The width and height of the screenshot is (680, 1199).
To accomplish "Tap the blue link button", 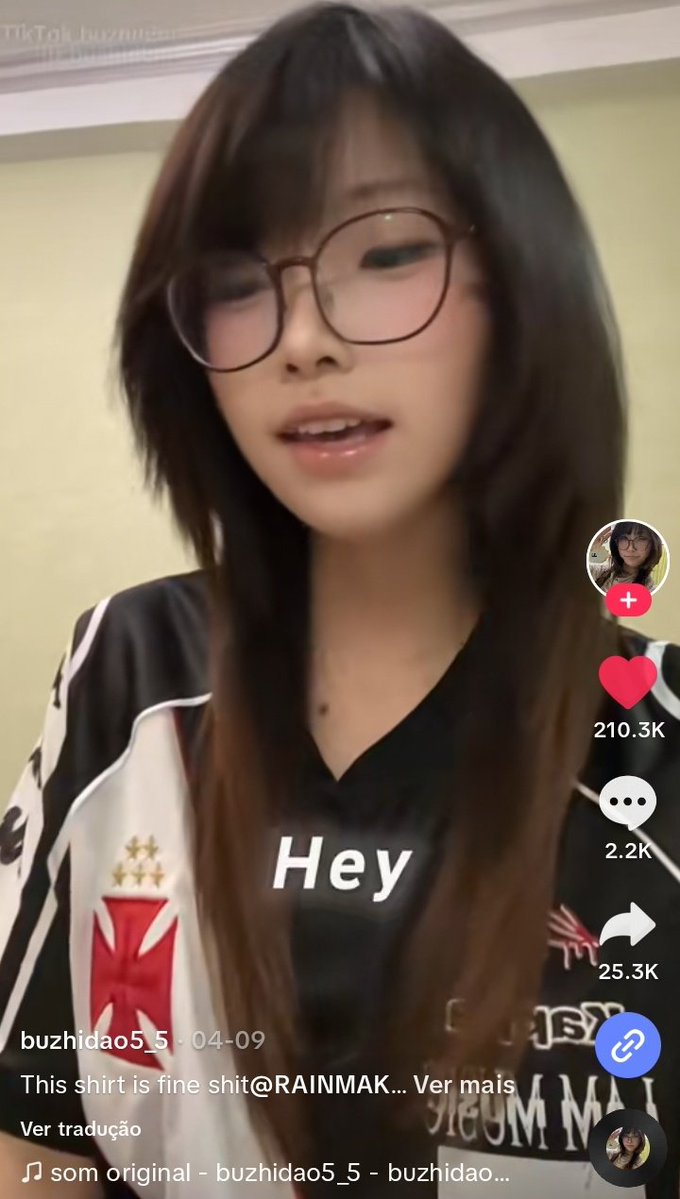I will click(627, 1045).
